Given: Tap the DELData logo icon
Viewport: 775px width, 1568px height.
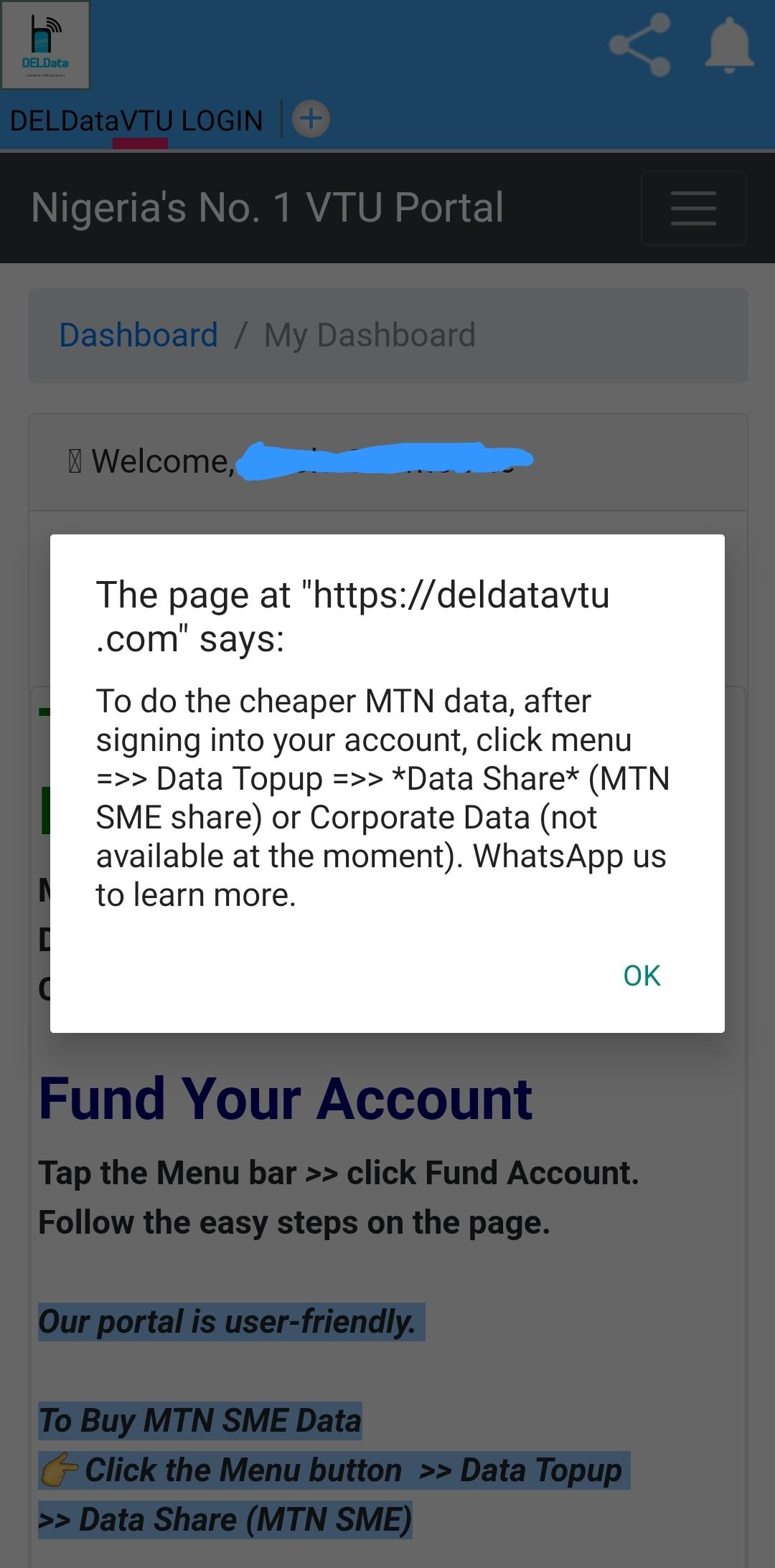Looking at the screenshot, I should (x=45, y=45).
